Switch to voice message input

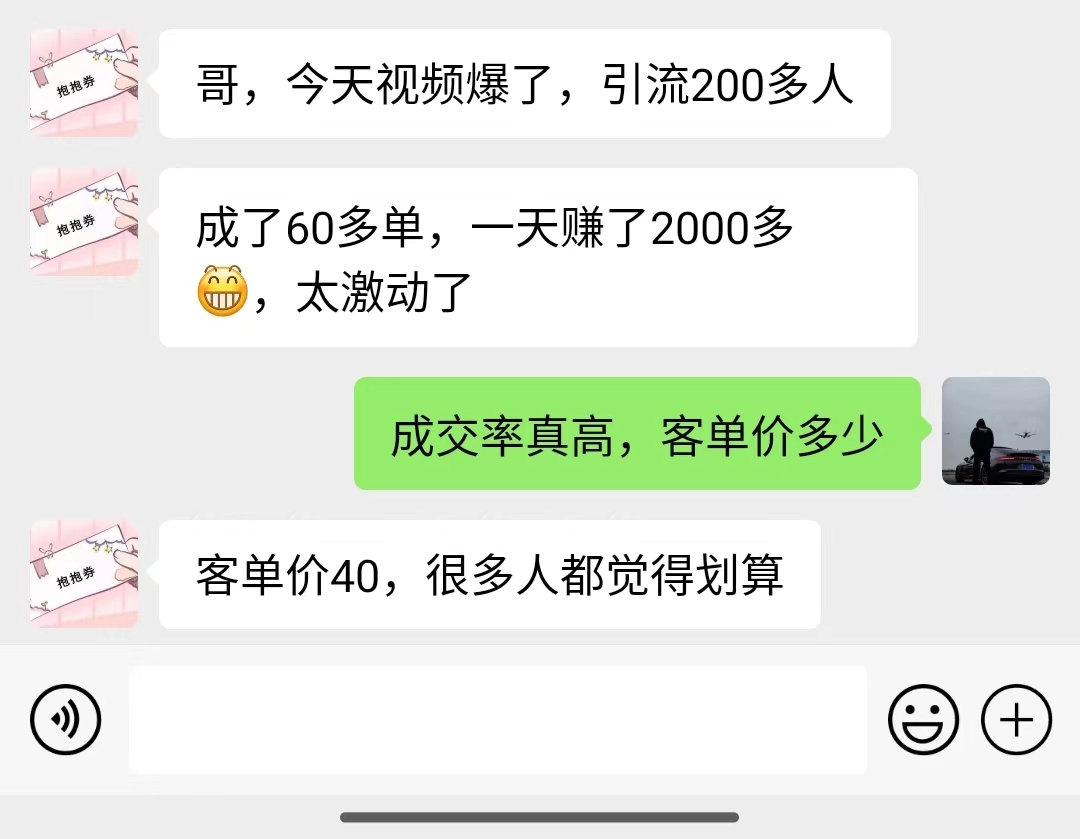[66, 719]
